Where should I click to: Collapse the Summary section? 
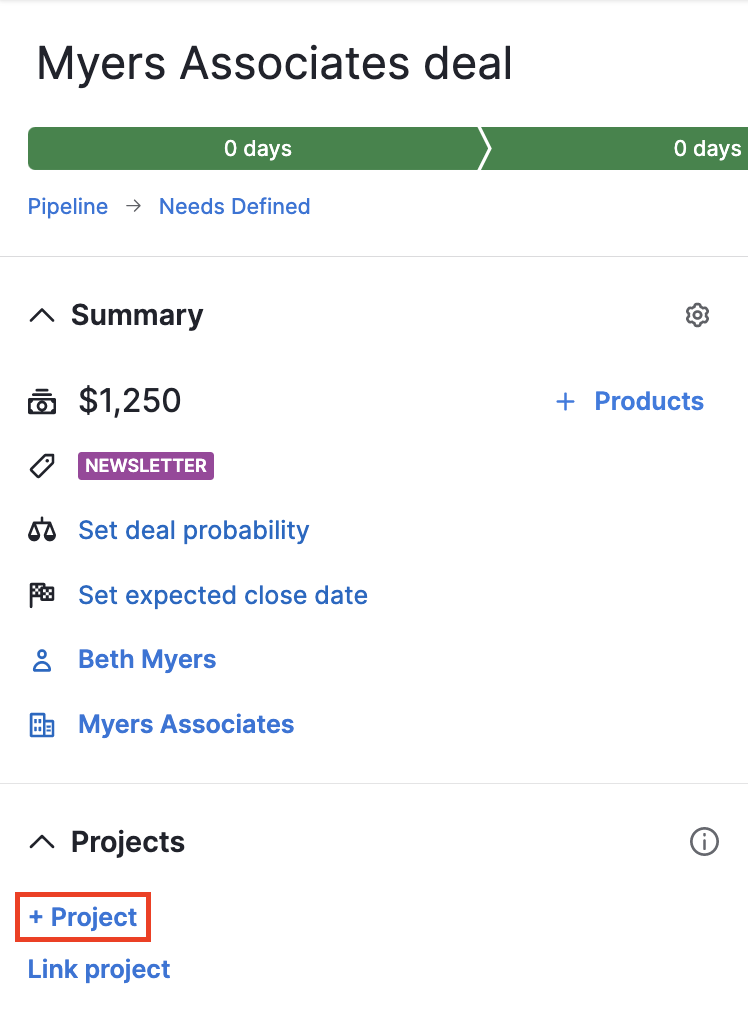(41, 315)
